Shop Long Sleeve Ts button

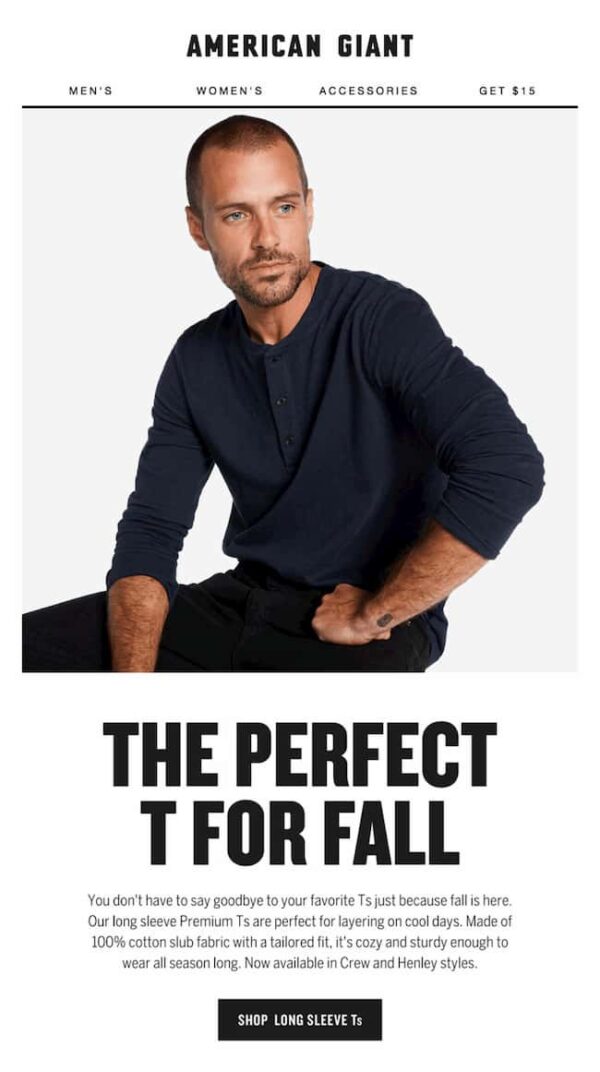click(x=299, y=1020)
